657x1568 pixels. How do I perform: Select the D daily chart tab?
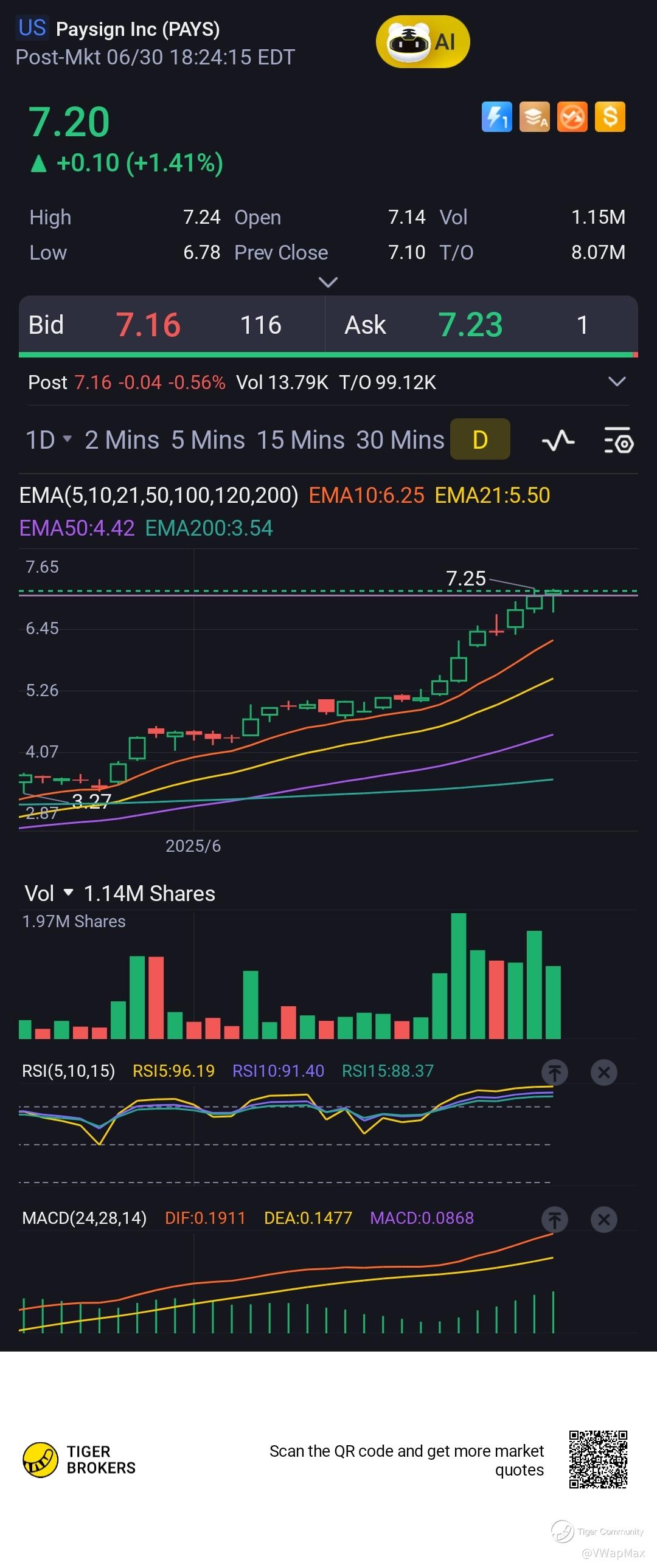point(480,440)
